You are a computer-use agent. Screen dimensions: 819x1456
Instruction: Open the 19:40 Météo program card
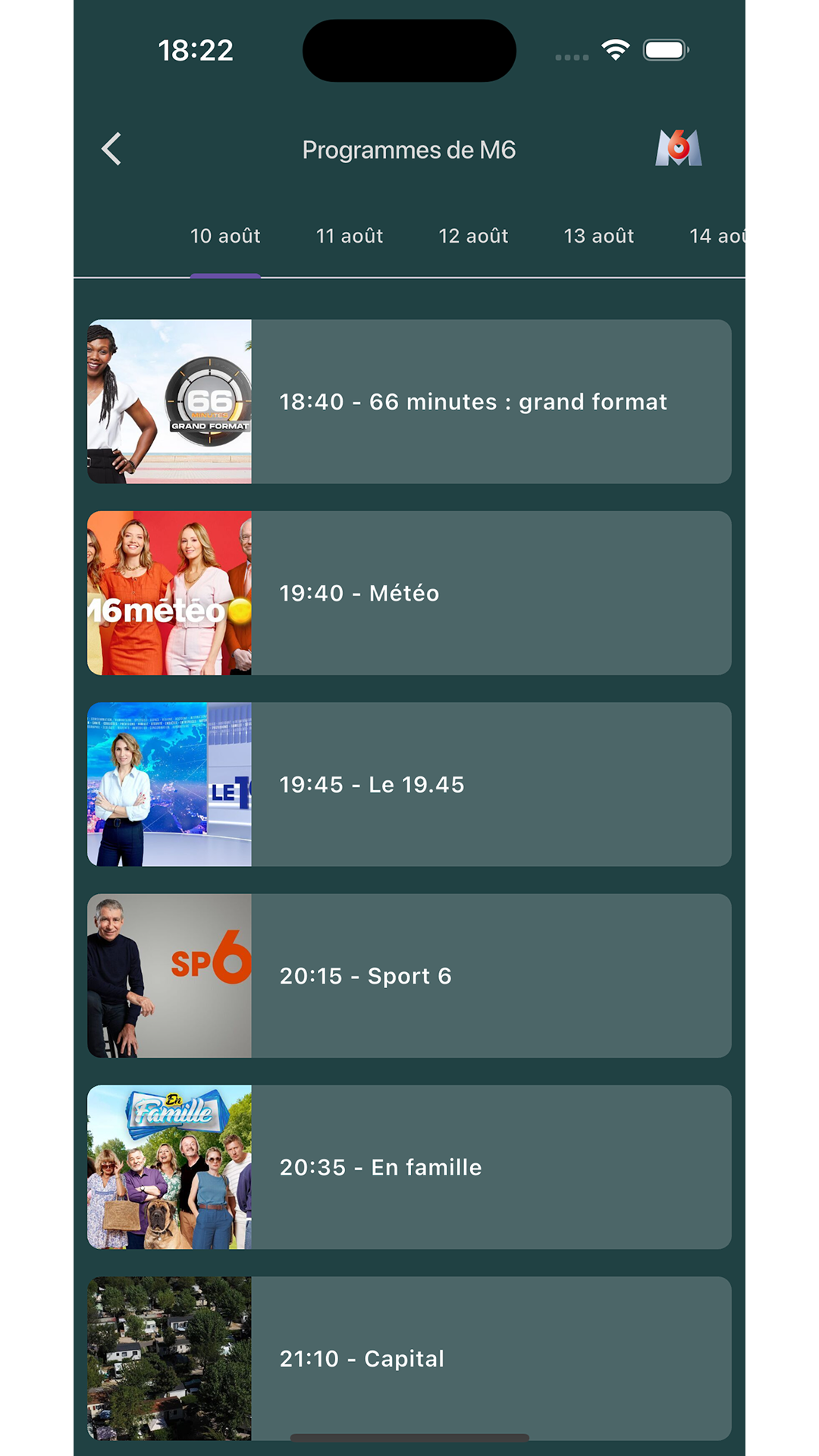point(409,593)
